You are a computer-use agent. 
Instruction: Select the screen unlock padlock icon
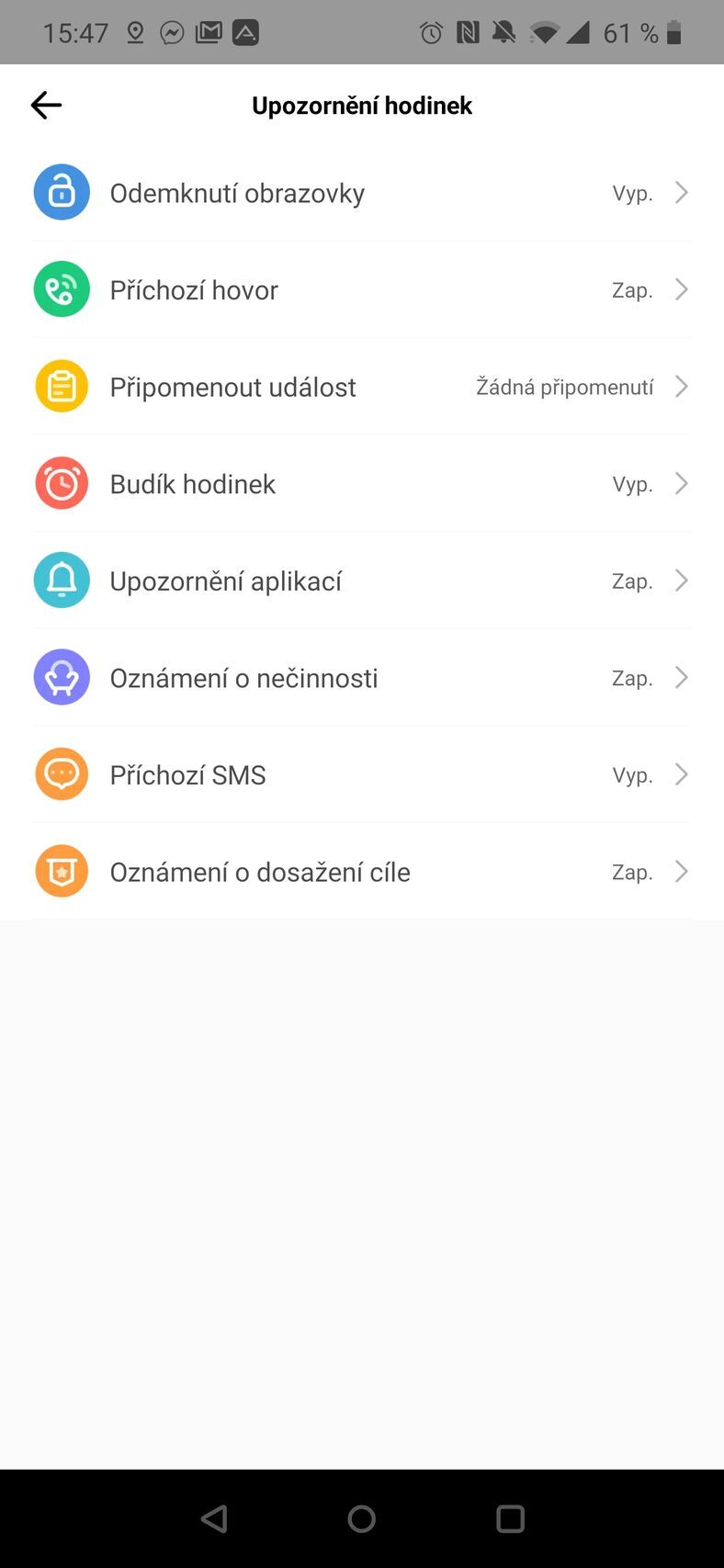click(x=61, y=192)
